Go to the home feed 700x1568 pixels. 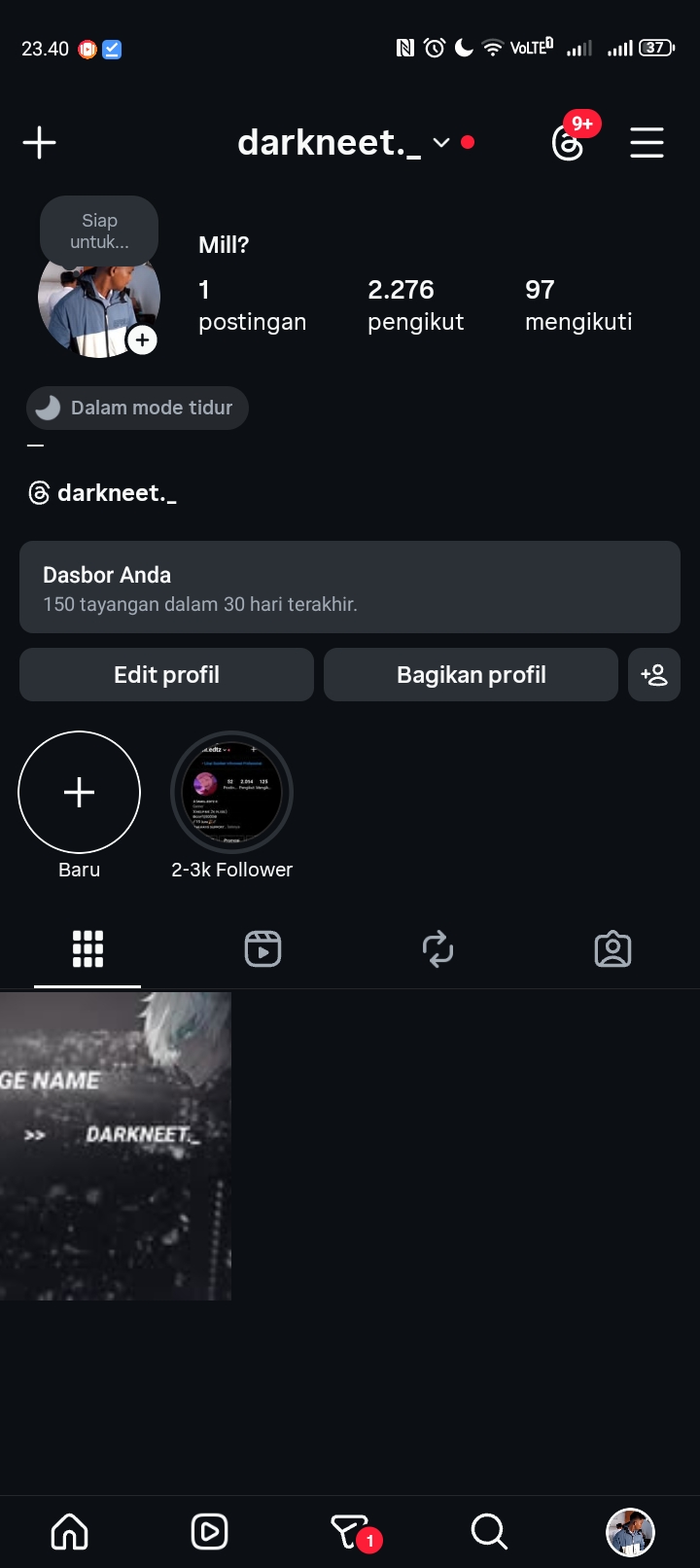pyautogui.click(x=70, y=1532)
